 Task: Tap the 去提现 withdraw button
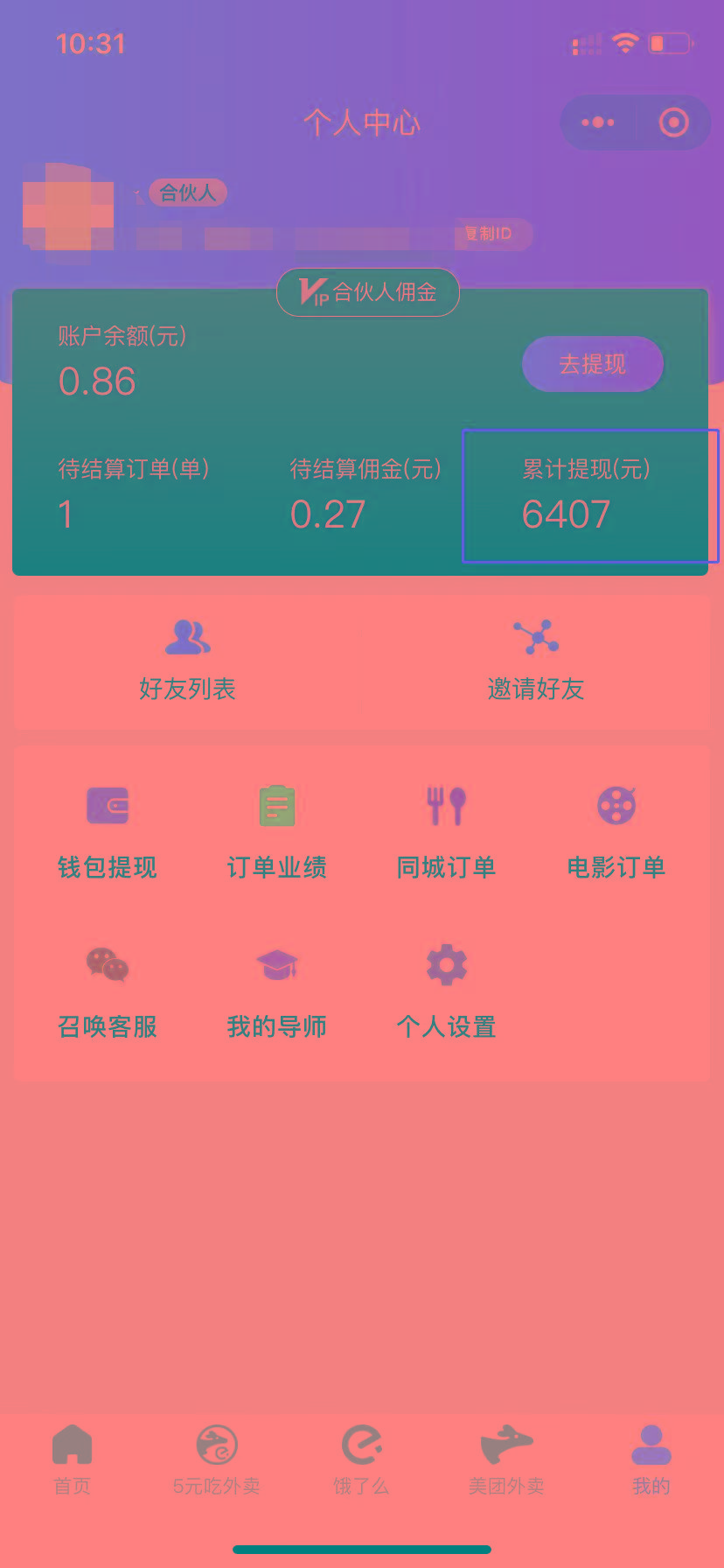pos(593,364)
